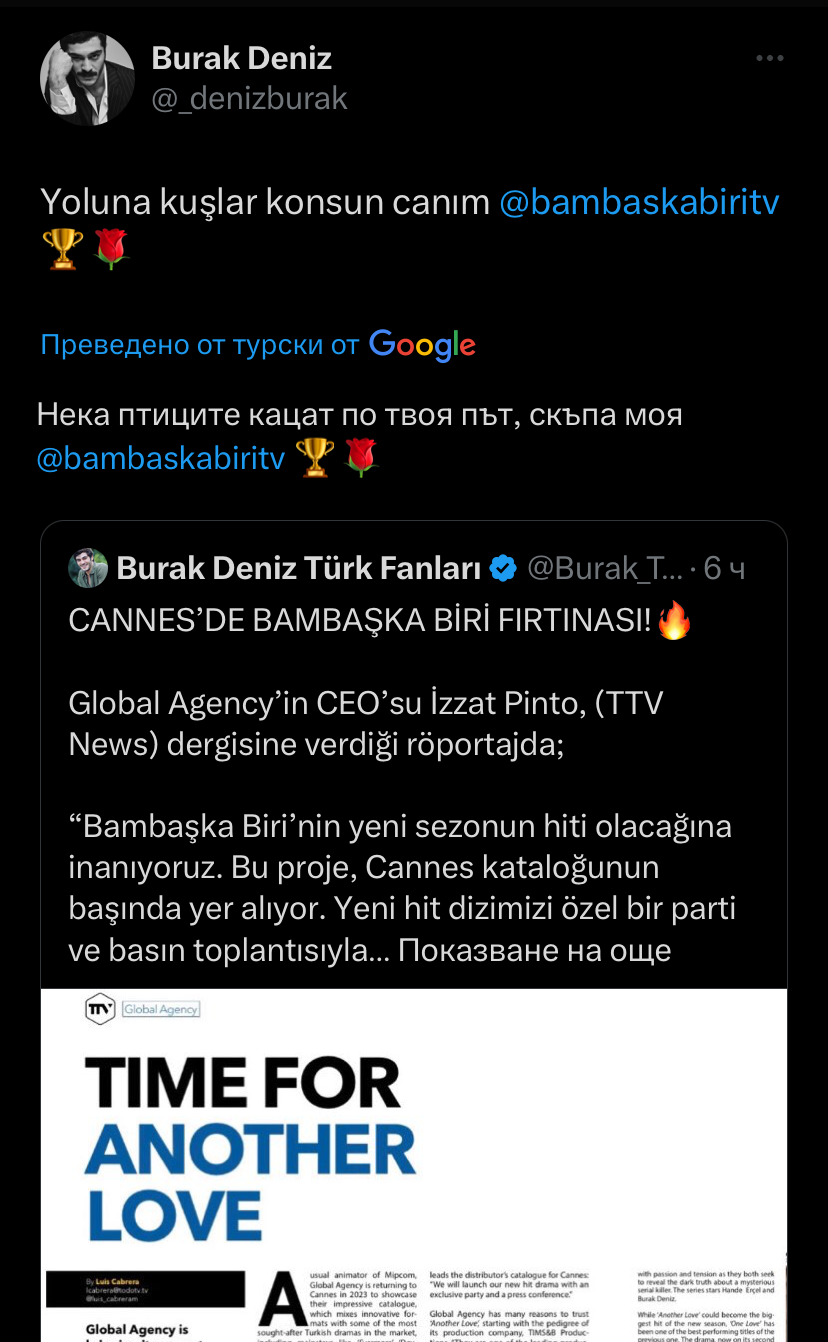Tap the 'Преведено от турски от Google' label
This screenshot has width=828, height=1342.
[x=258, y=345]
